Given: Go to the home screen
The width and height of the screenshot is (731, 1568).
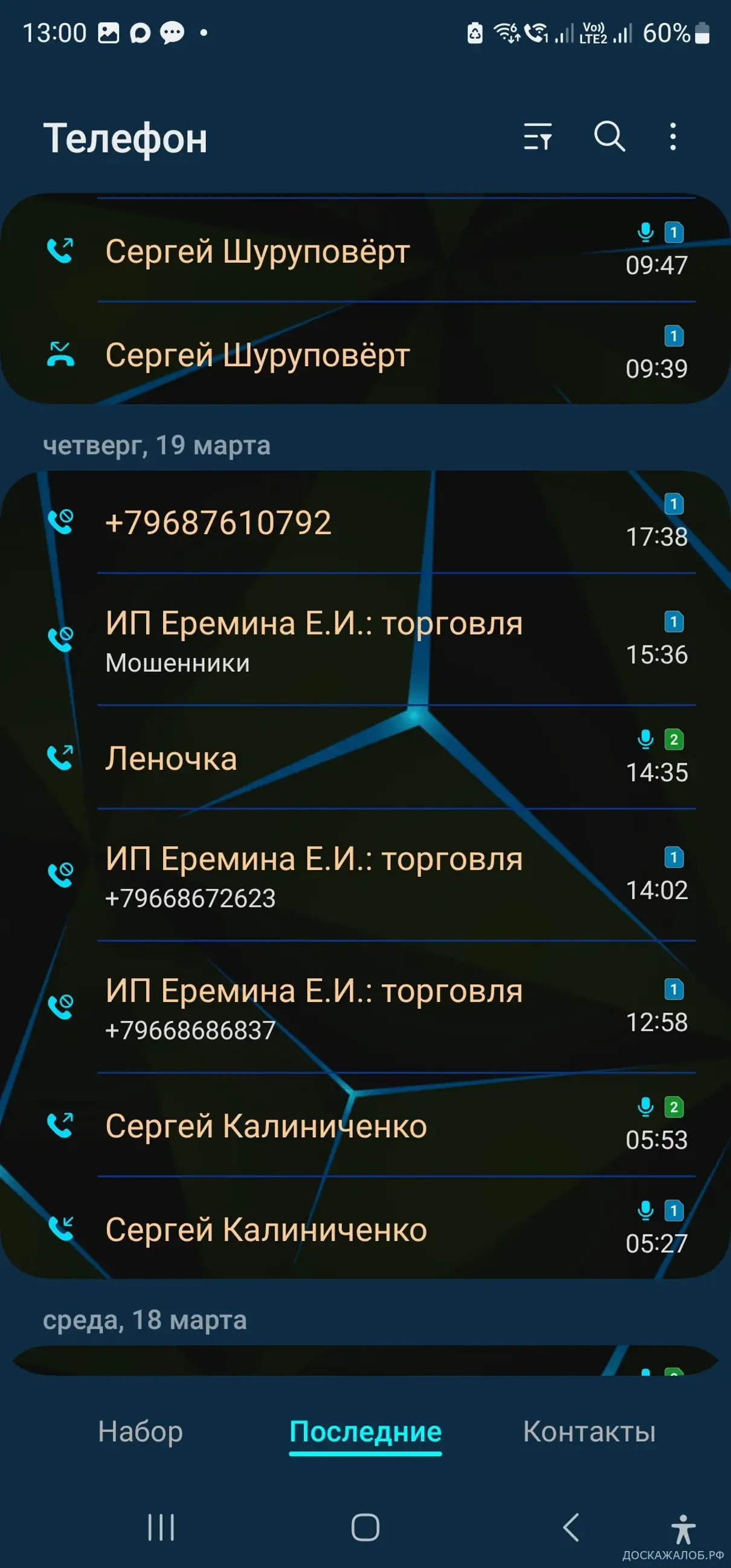Looking at the screenshot, I should tap(365, 1528).
